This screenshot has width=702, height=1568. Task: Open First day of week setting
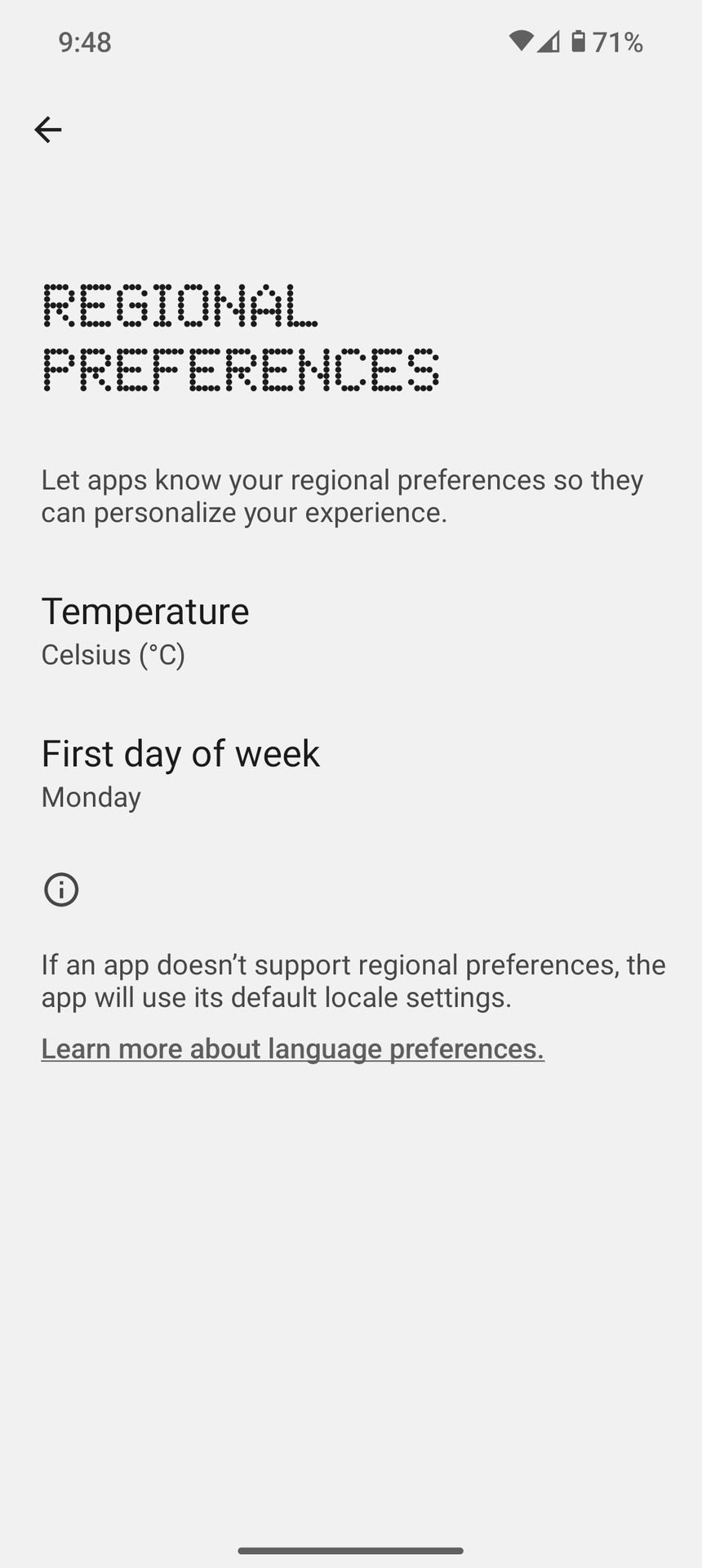click(x=180, y=773)
